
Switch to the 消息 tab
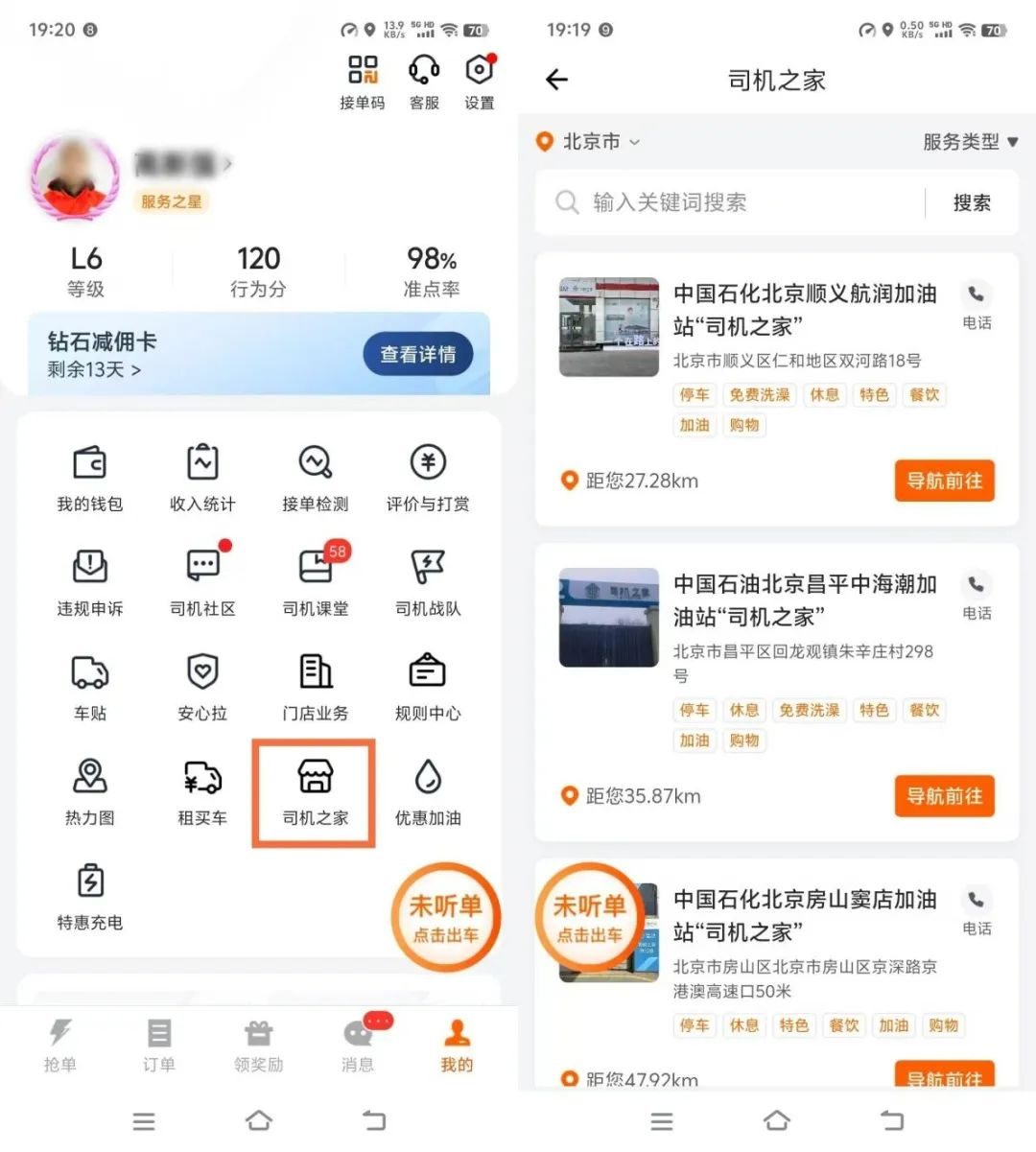tap(358, 1045)
